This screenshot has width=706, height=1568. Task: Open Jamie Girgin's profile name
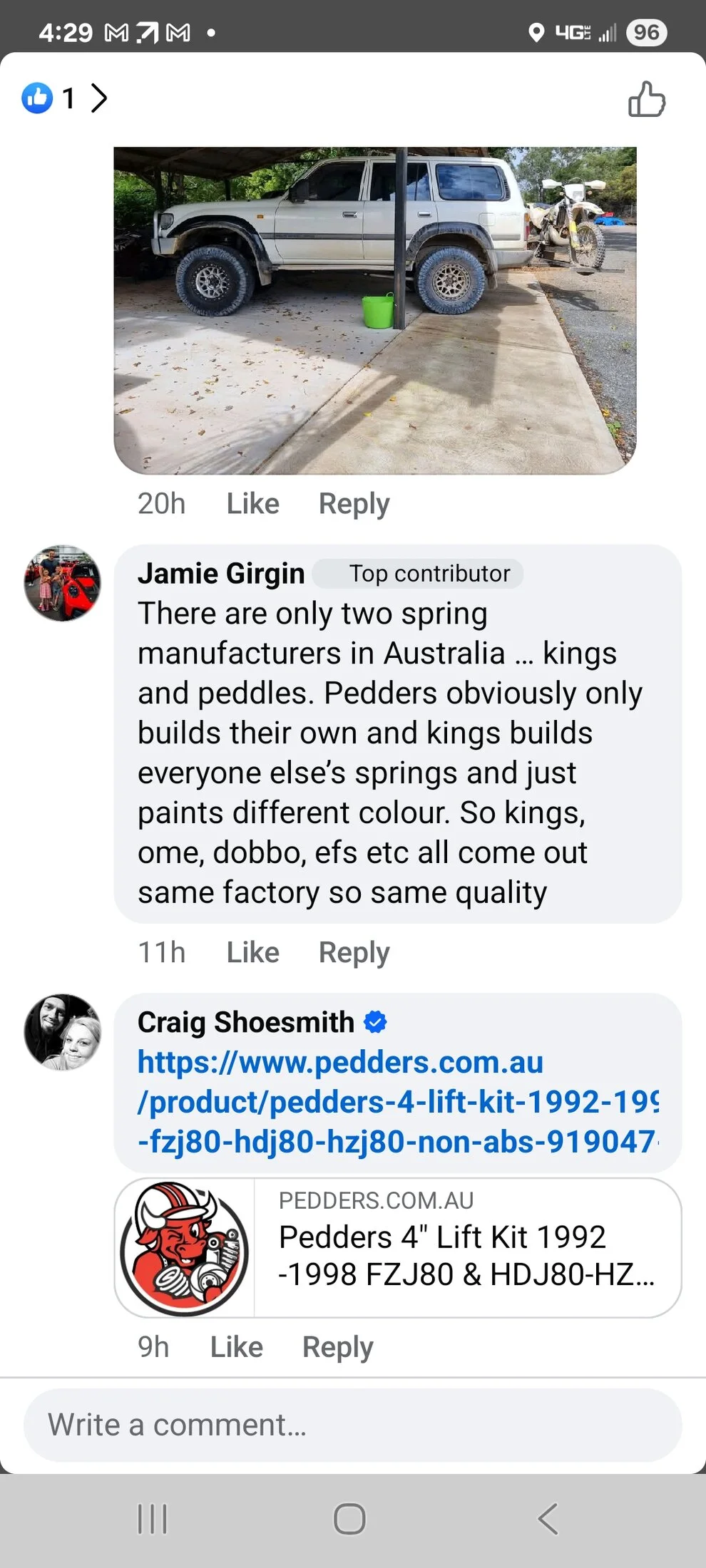click(221, 574)
